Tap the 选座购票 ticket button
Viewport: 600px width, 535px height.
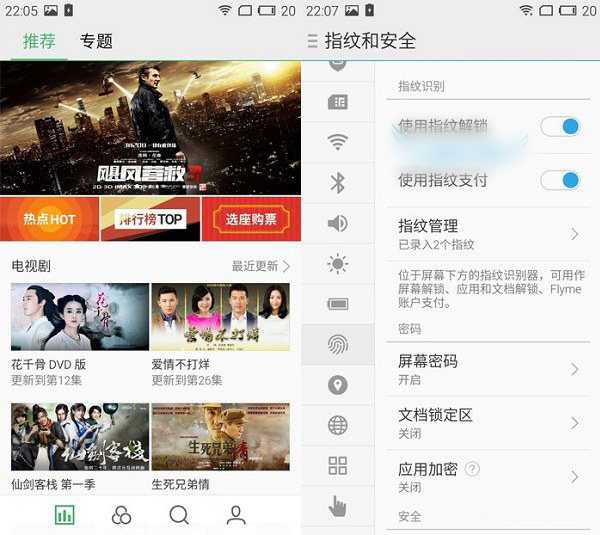click(x=251, y=219)
